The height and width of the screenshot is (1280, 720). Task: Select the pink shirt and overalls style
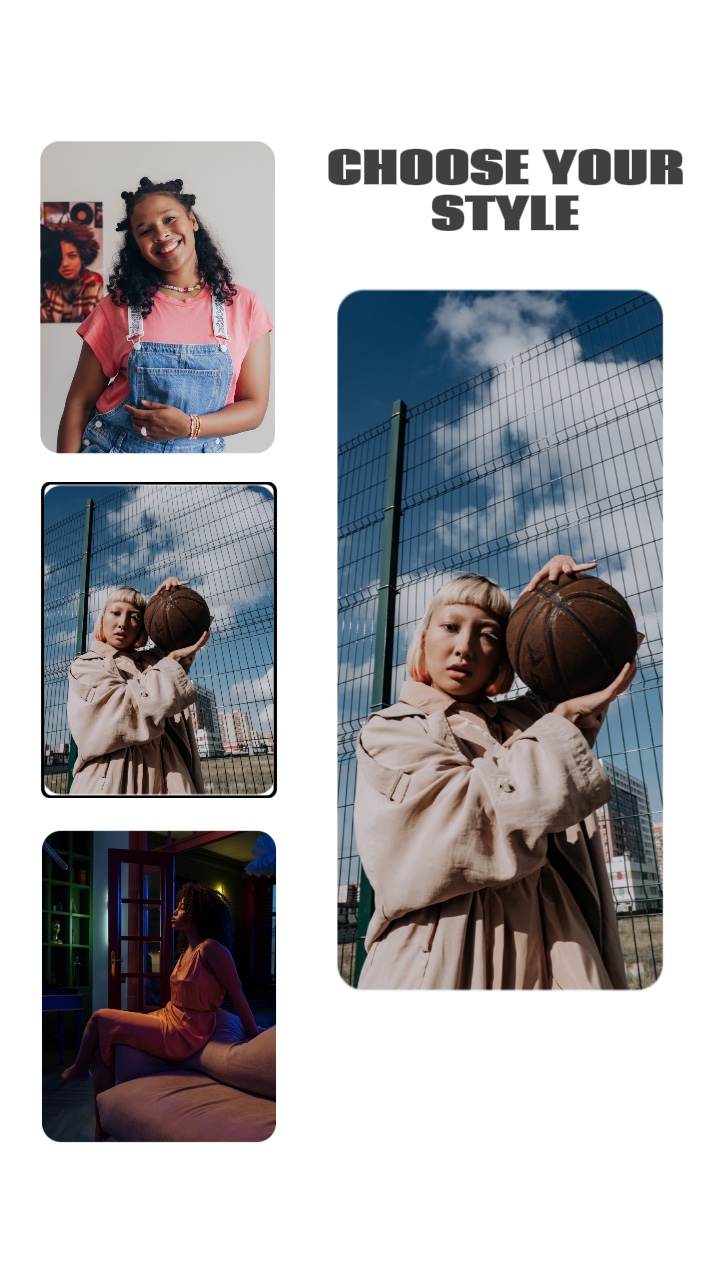click(x=157, y=297)
